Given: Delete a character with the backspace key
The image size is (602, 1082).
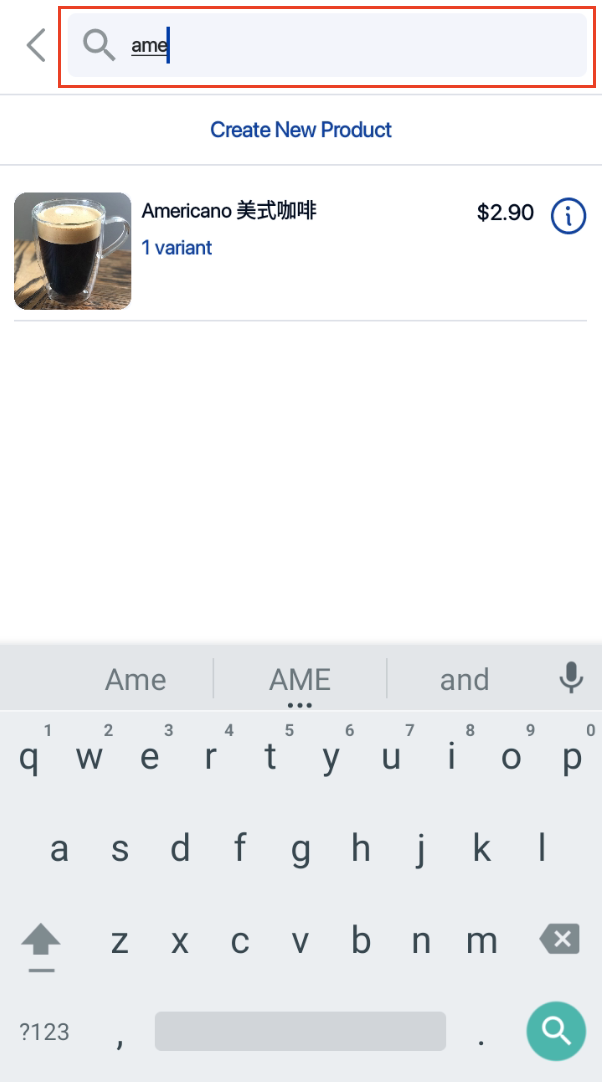Looking at the screenshot, I should (559, 940).
